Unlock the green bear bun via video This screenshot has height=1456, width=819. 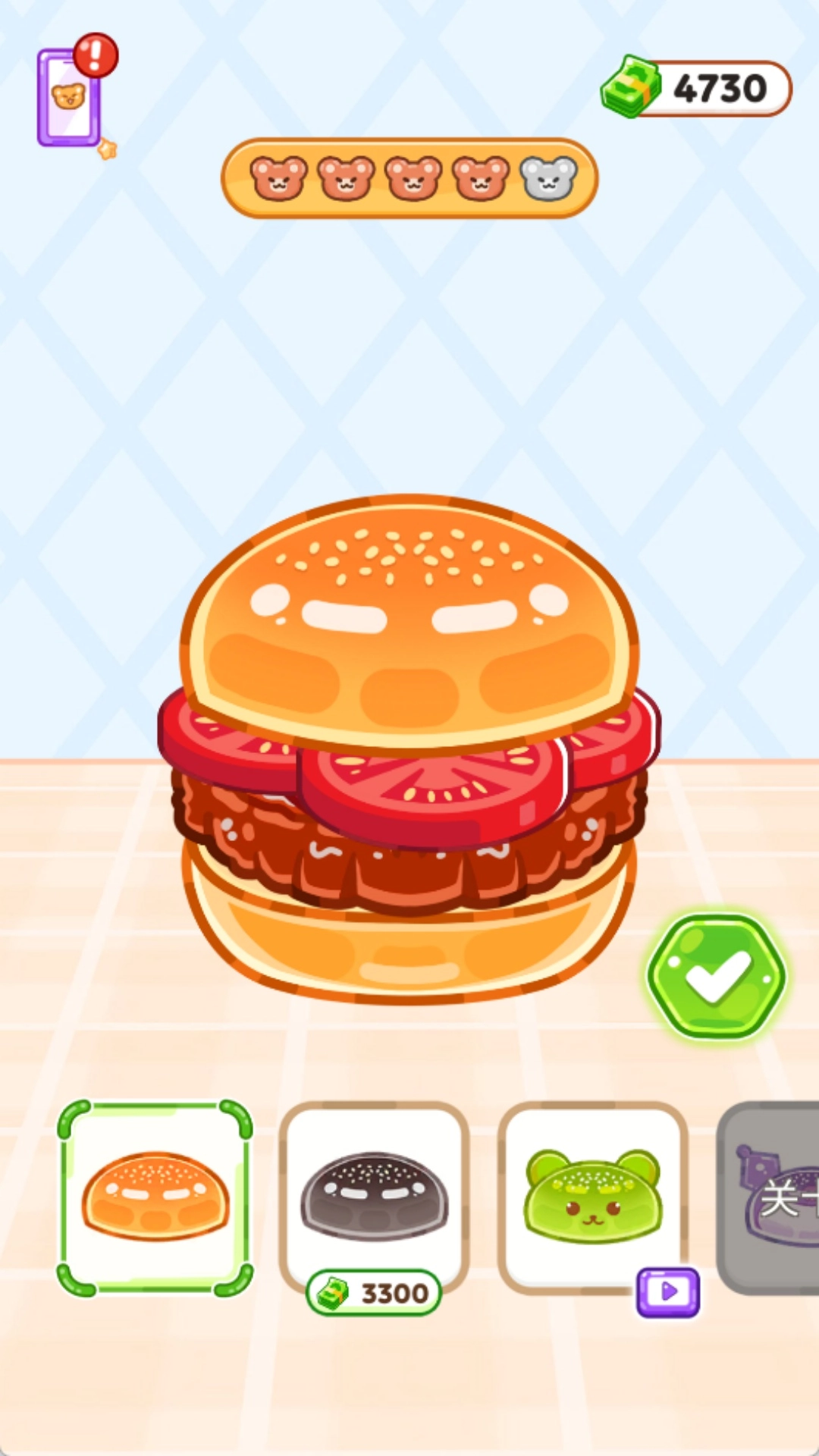667,1291
